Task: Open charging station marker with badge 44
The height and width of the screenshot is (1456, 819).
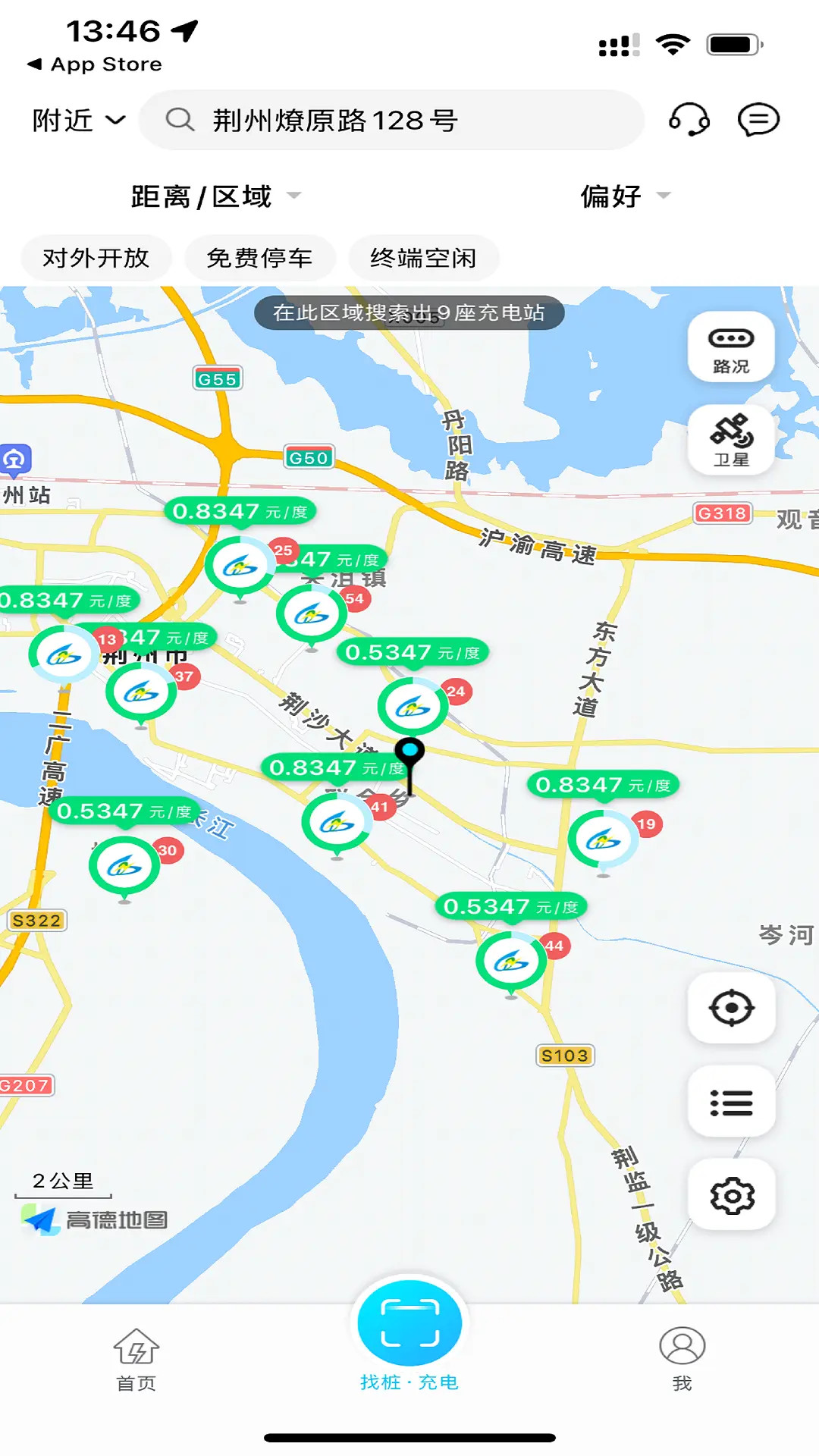Action: 511,962
